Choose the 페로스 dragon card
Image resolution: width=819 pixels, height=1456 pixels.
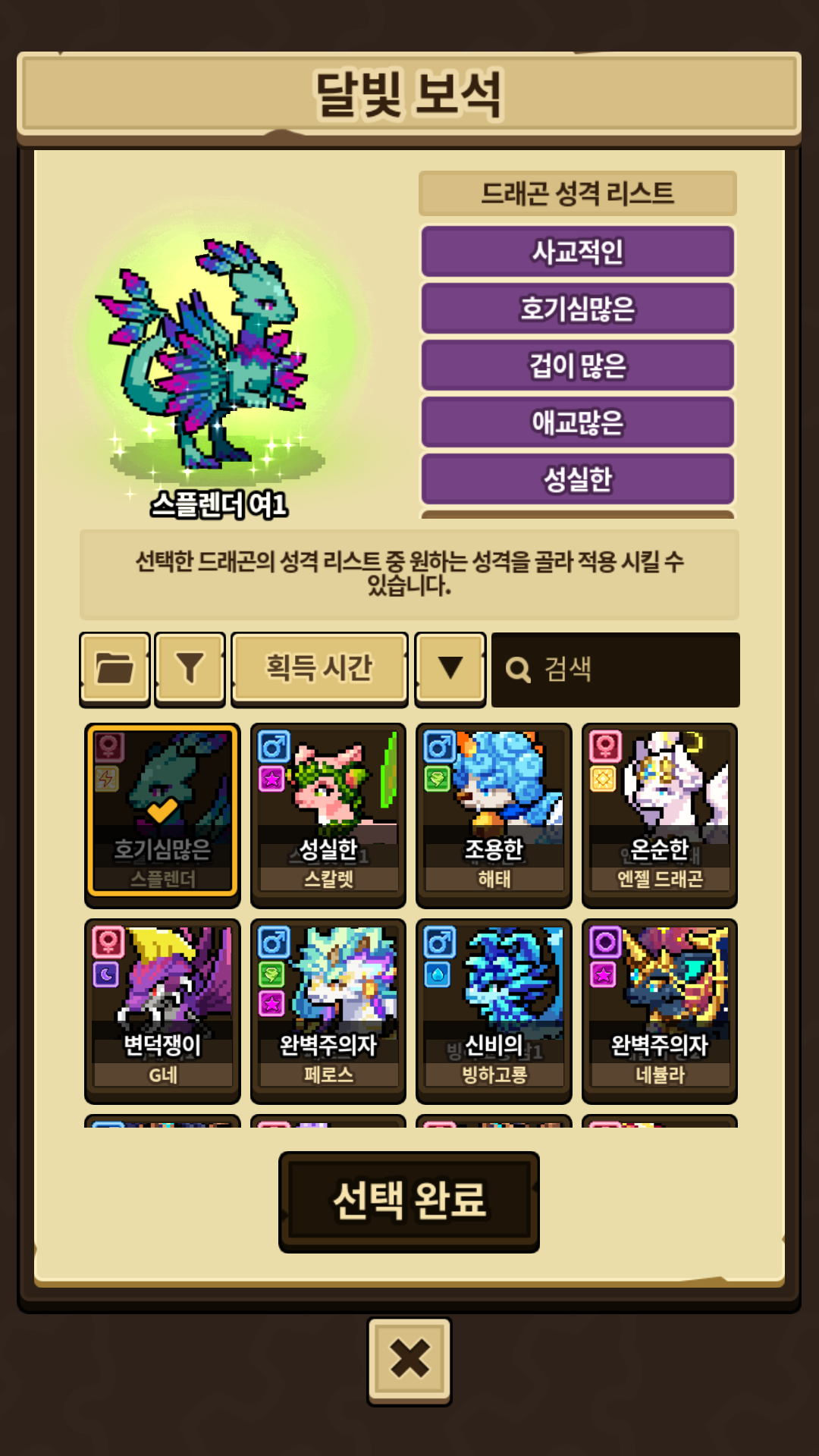point(328,1011)
